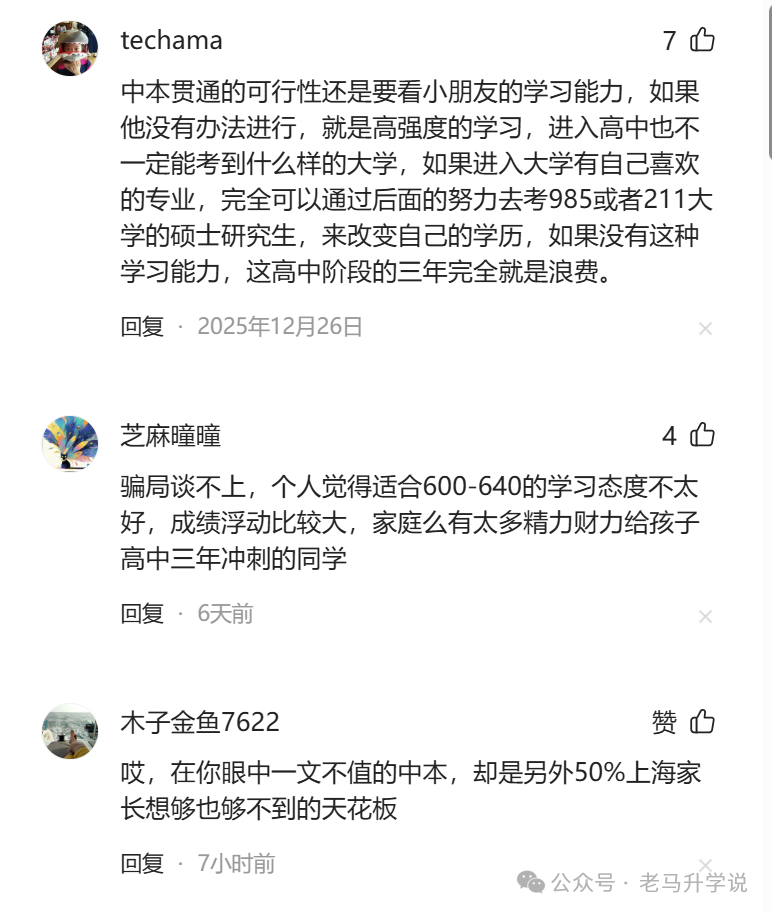Reply to 芝麻瞳瞳's comment
The image size is (772, 913).
point(142,613)
